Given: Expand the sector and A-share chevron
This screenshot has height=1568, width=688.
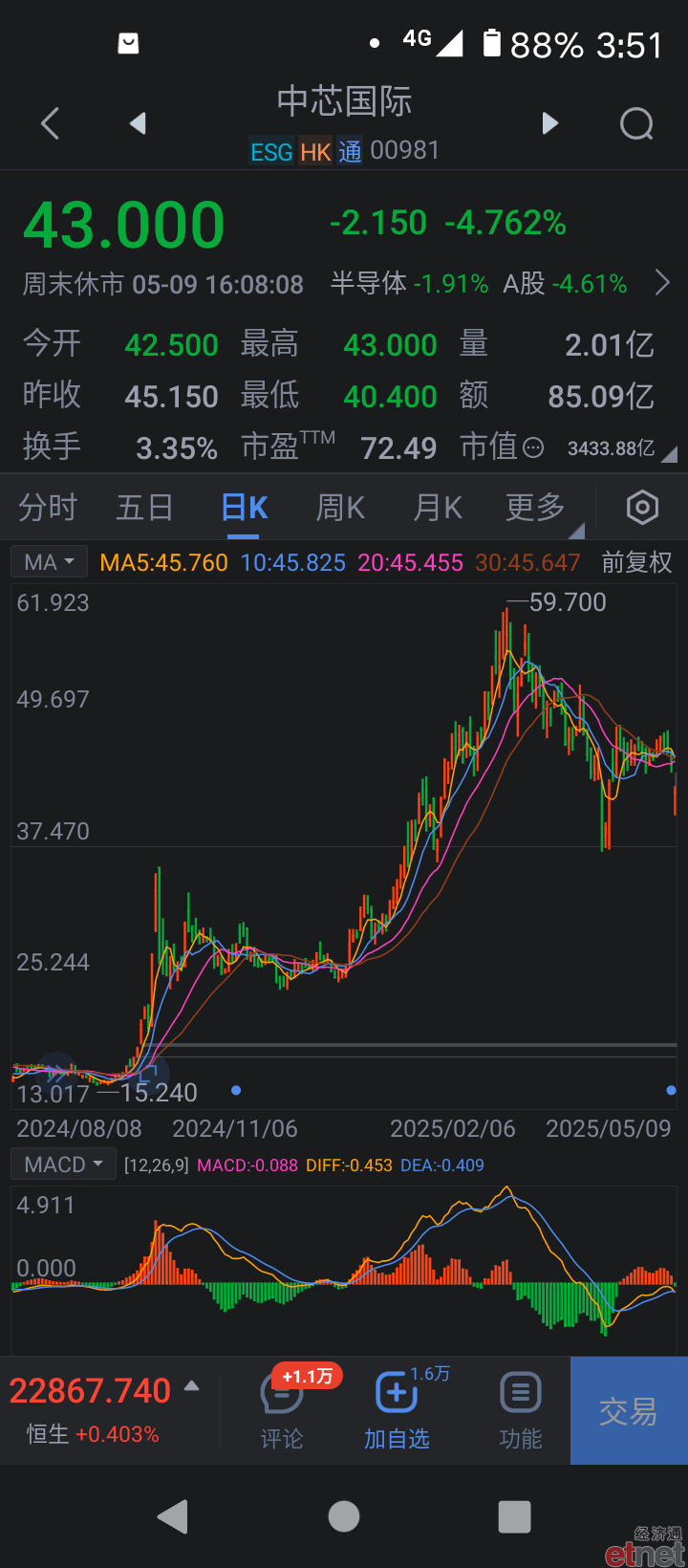Looking at the screenshot, I should tap(662, 283).
